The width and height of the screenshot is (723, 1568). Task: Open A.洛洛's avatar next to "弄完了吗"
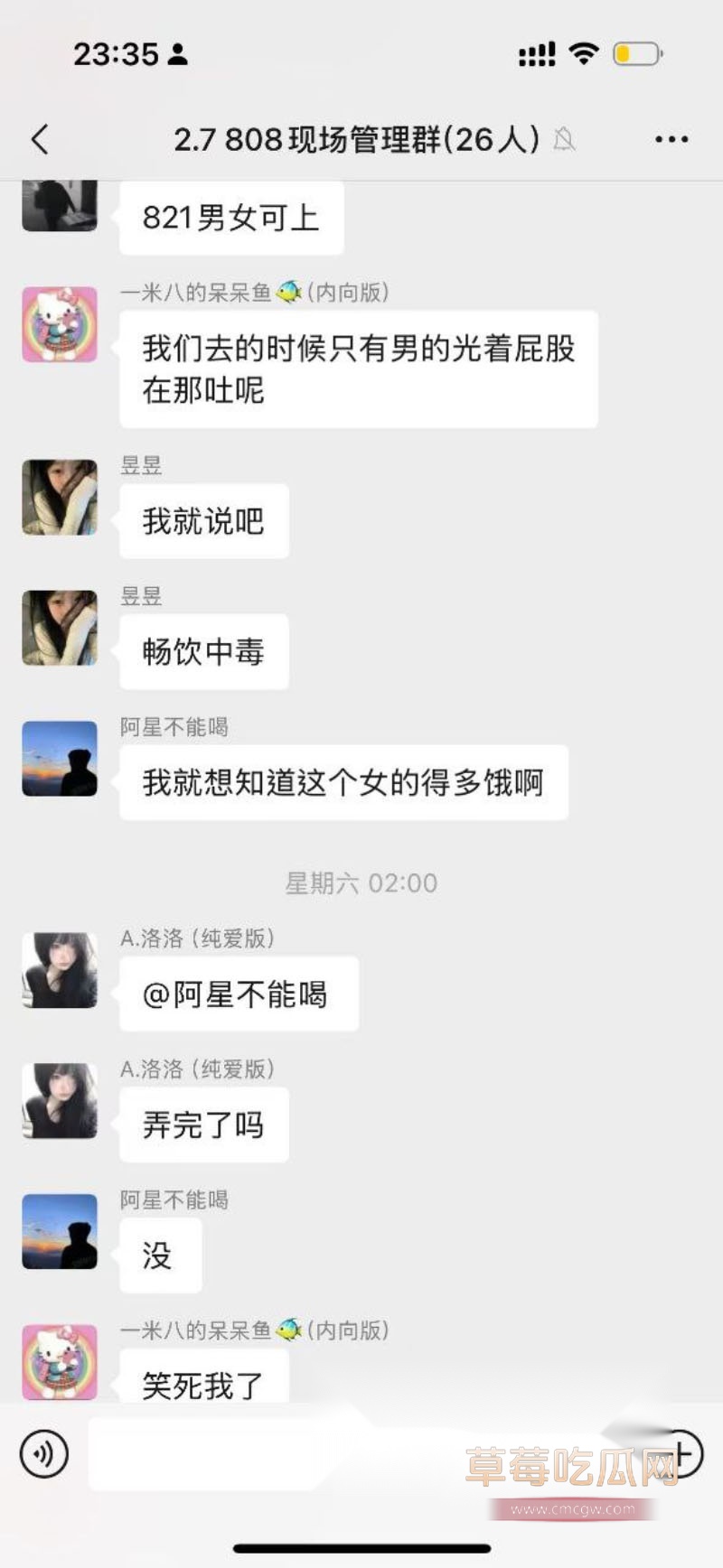click(60, 1100)
